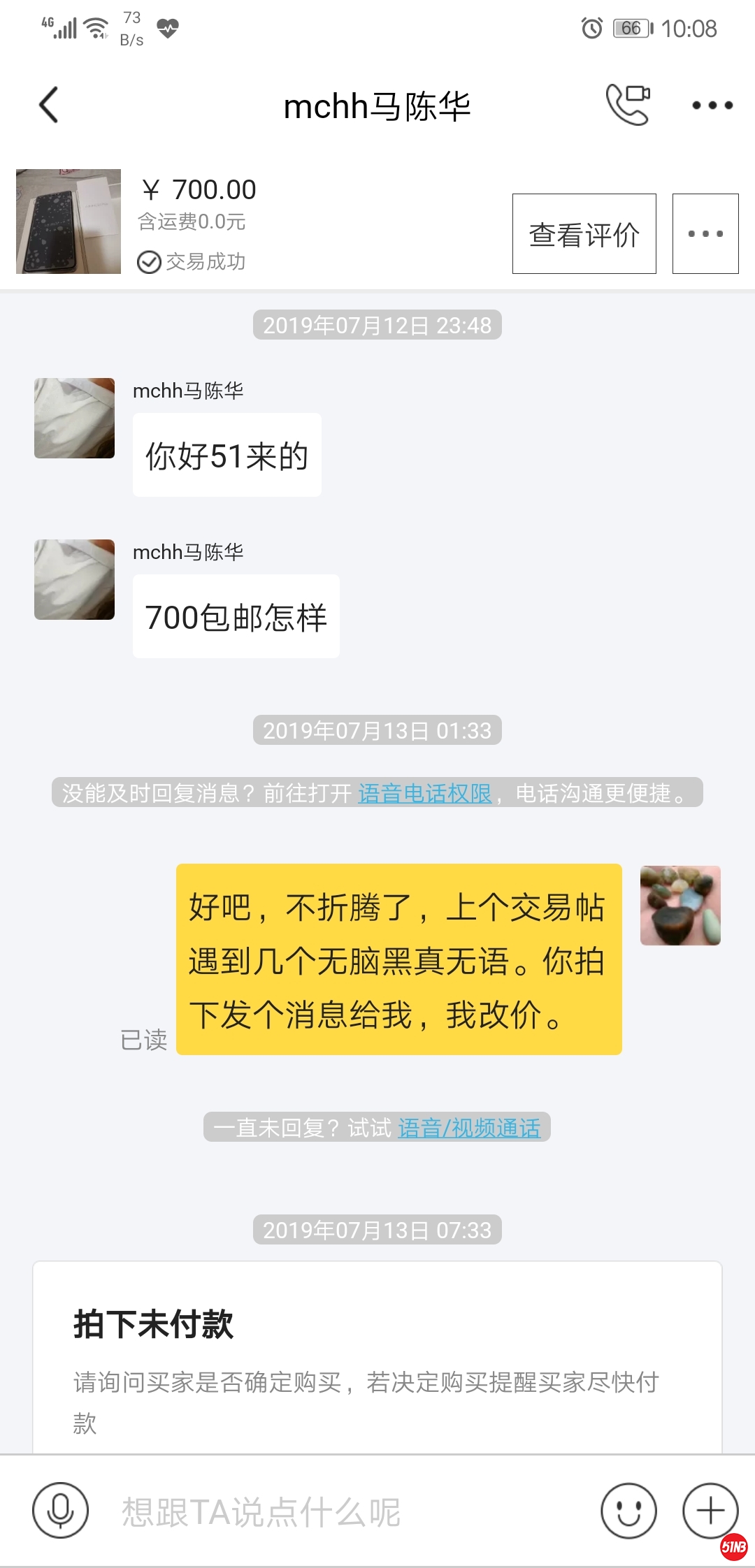Screen dimensions: 755x1568
Task: Open the transaction success status icon
Action: pos(148,263)
